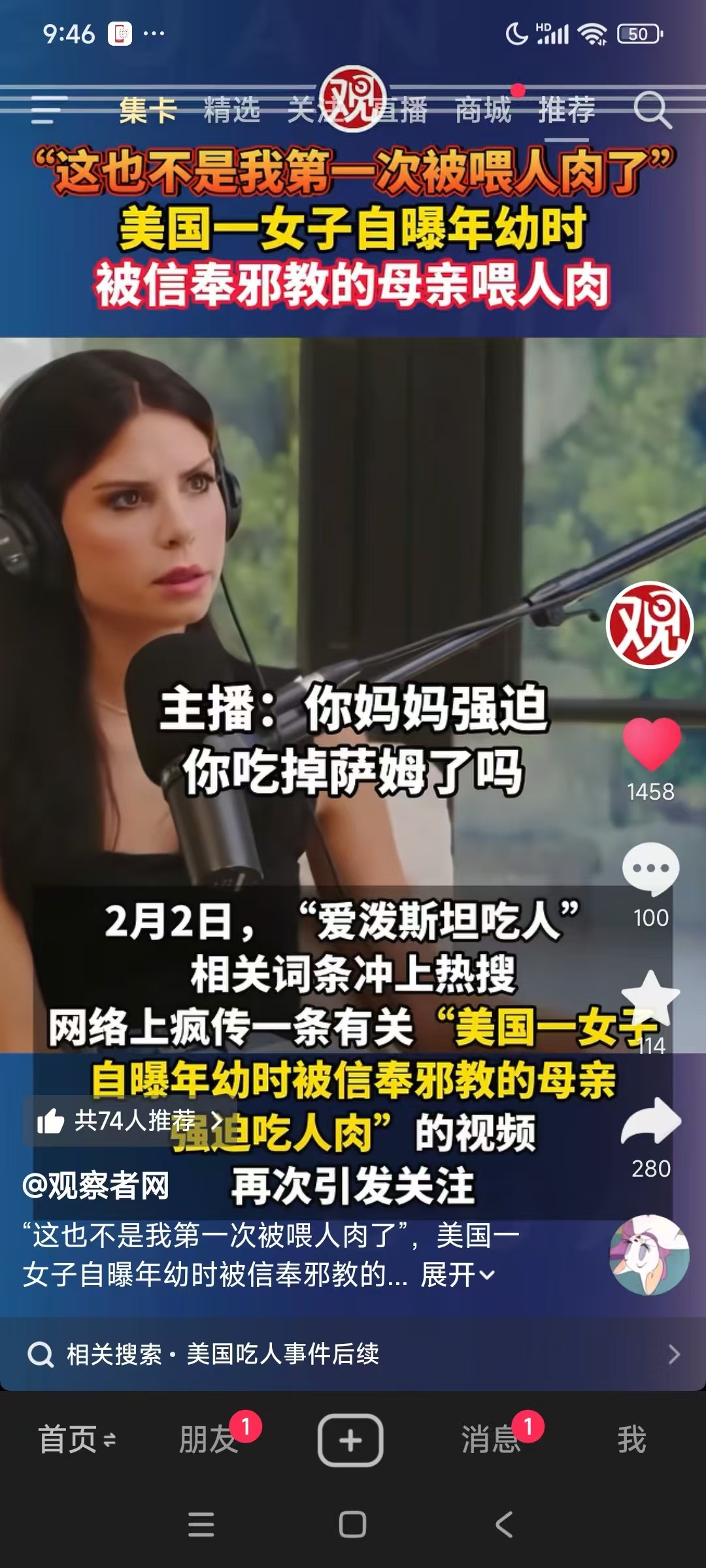This screenshot has width=706, height=1568.
Task: Open the drawer menu button
Action: (49, 110)
